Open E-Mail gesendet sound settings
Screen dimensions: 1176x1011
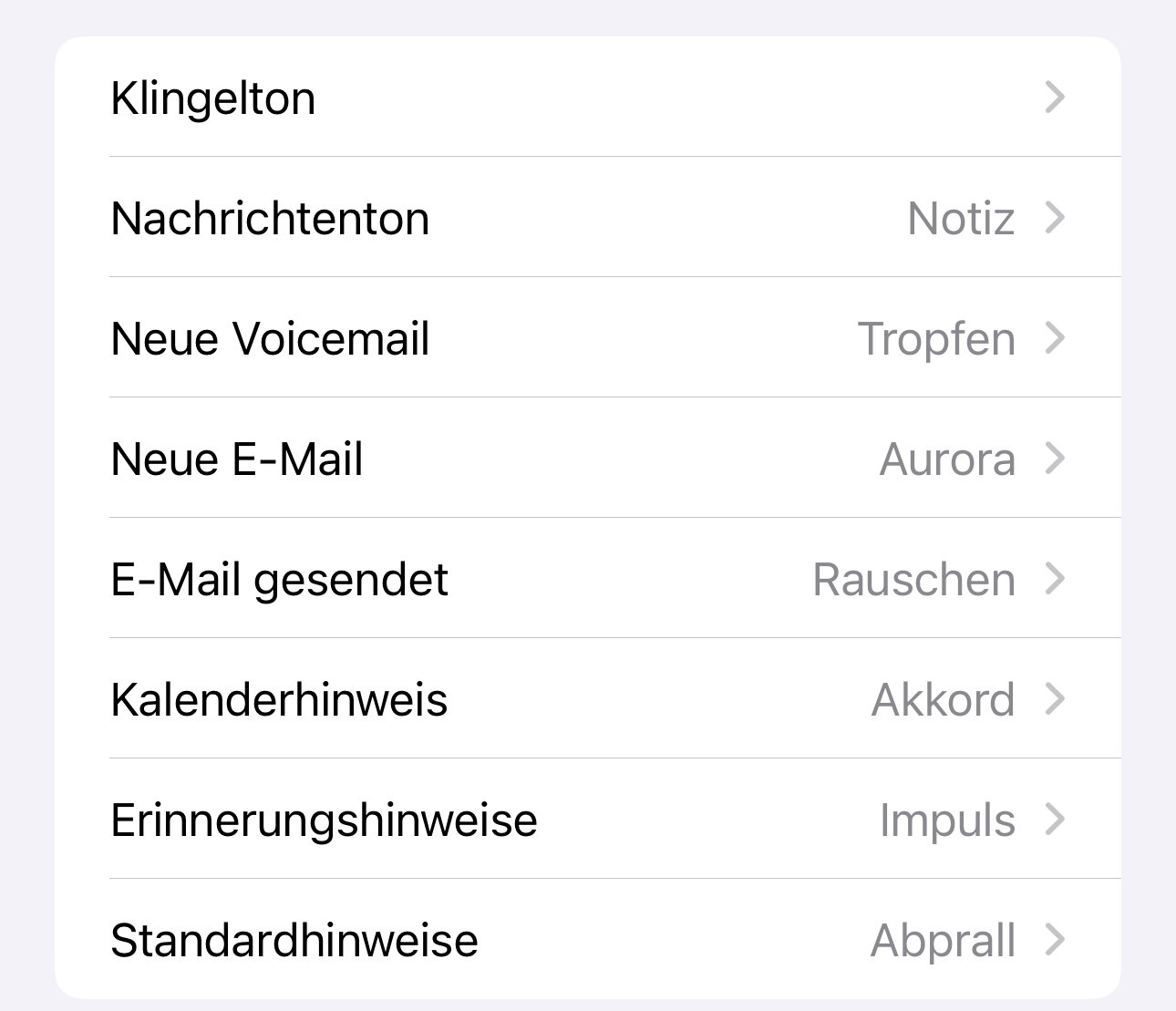click(587, 579)
